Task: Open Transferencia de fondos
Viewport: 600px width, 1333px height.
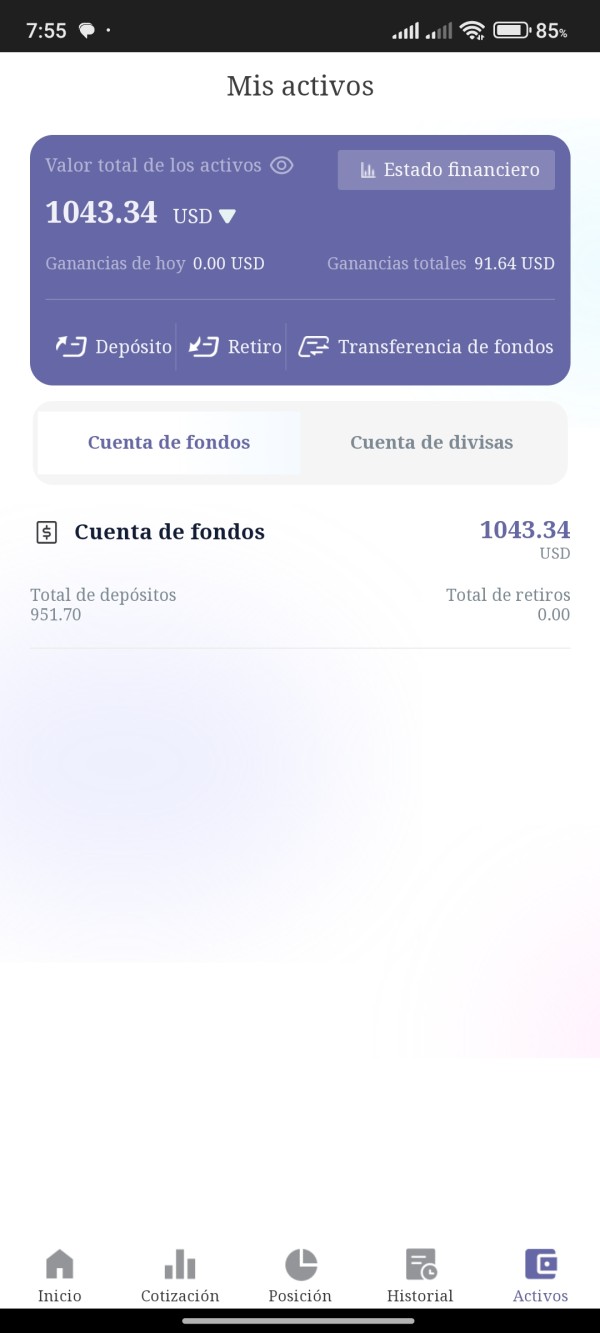Action: pyautogui.click(x=426, y=347)
